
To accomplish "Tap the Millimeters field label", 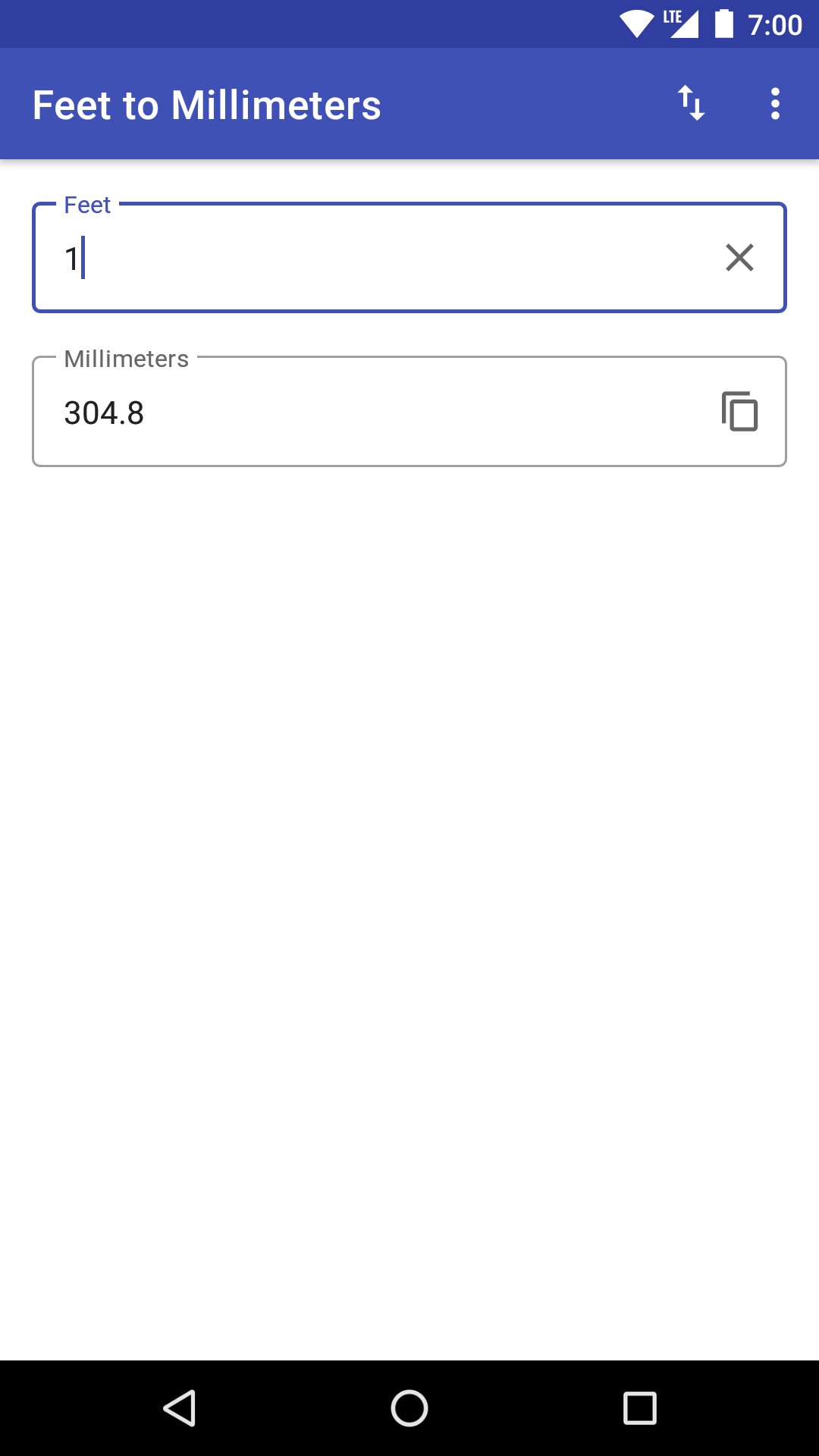I will pos(126,359).
